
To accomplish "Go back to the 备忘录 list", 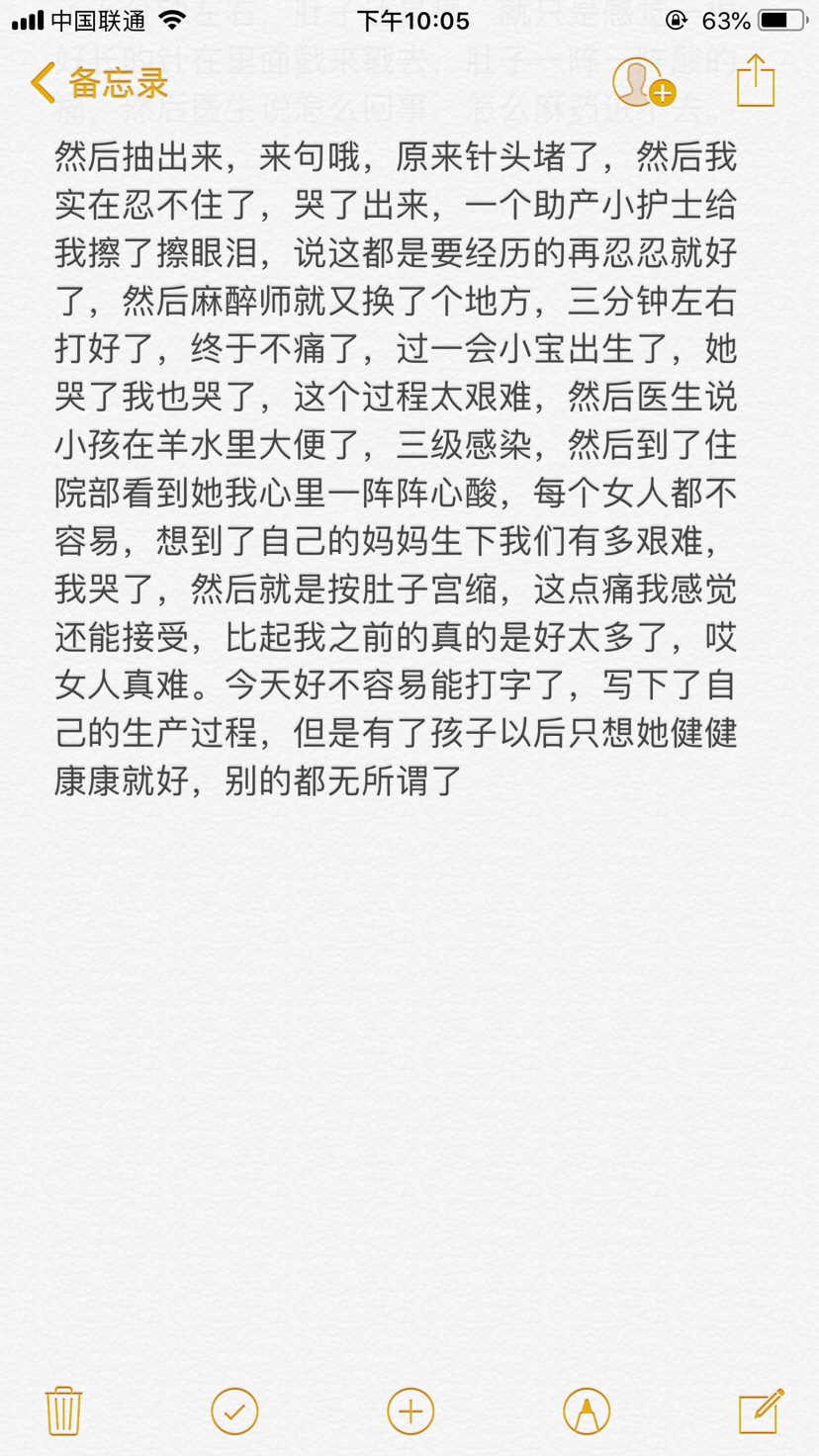I will (x=100, y=84).
